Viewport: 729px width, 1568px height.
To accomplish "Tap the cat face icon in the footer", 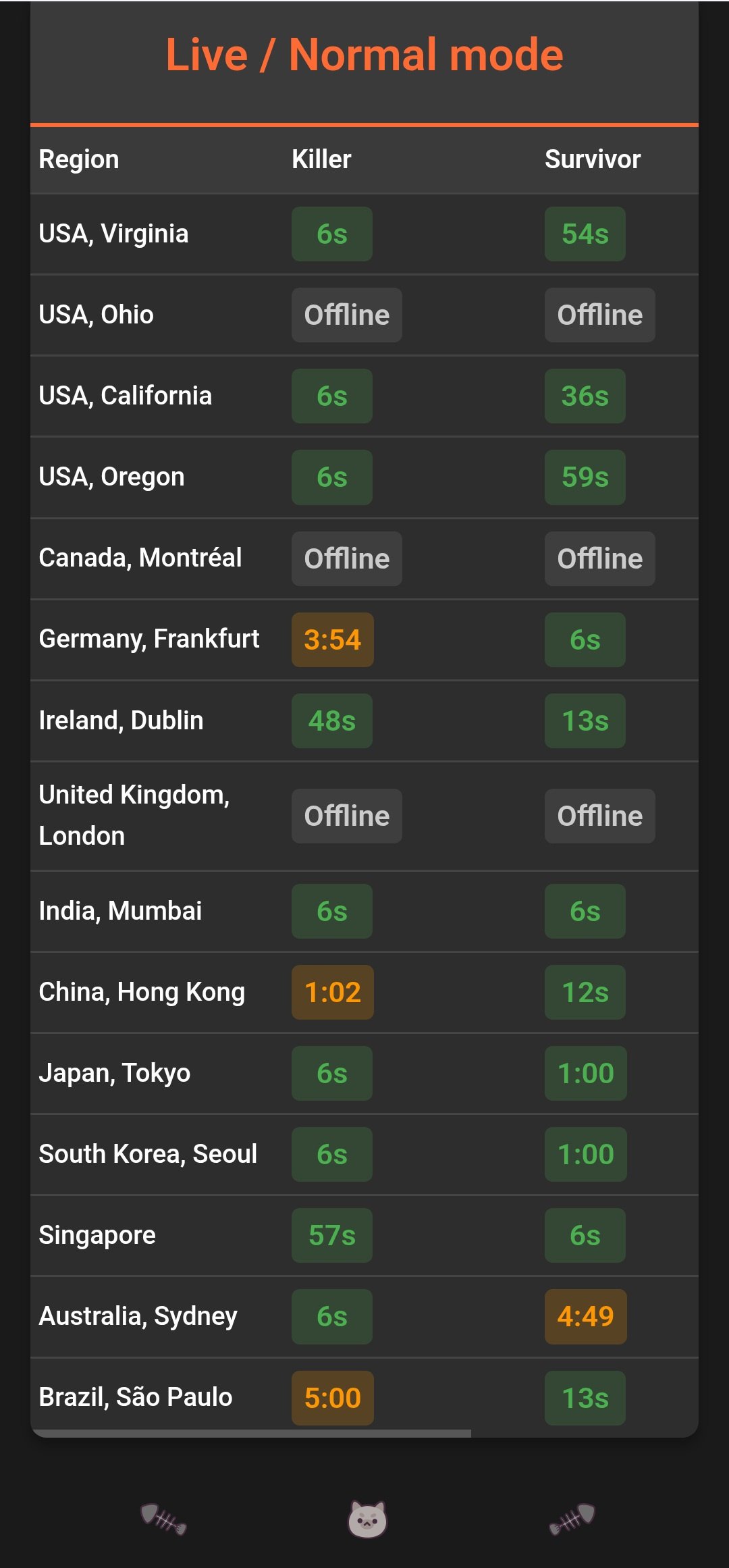I will coord(367,1519).
